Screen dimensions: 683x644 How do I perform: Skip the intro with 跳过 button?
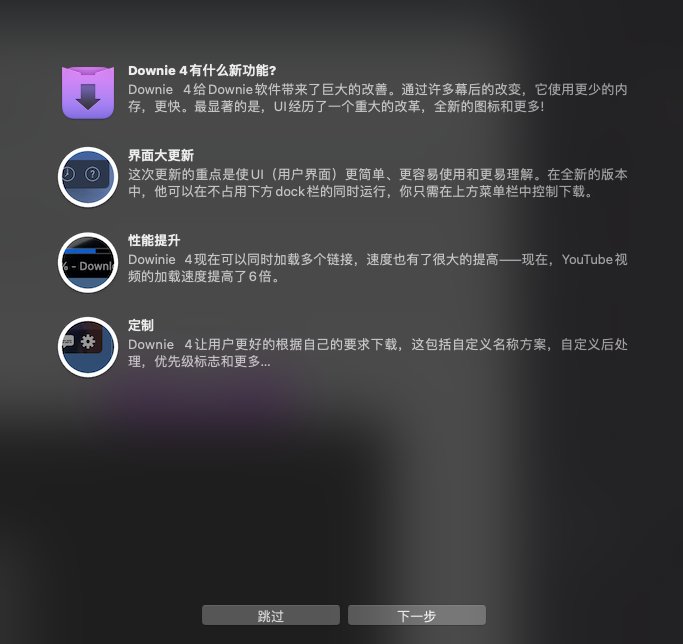tap(271, 615)
